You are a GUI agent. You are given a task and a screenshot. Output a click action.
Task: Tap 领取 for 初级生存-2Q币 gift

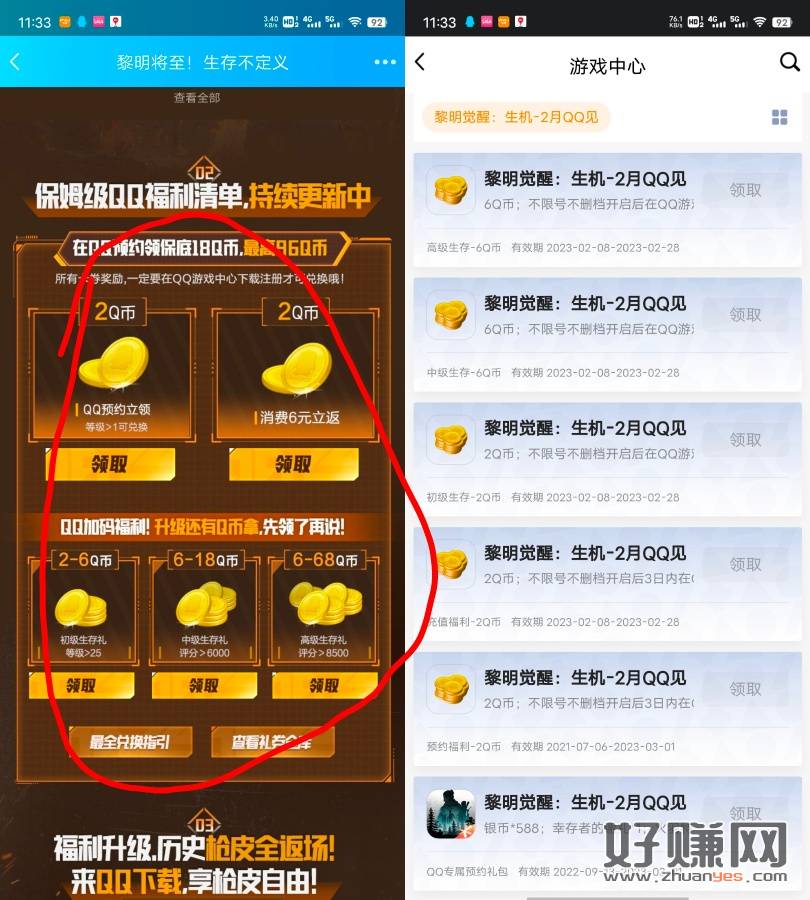pos(745,439)
